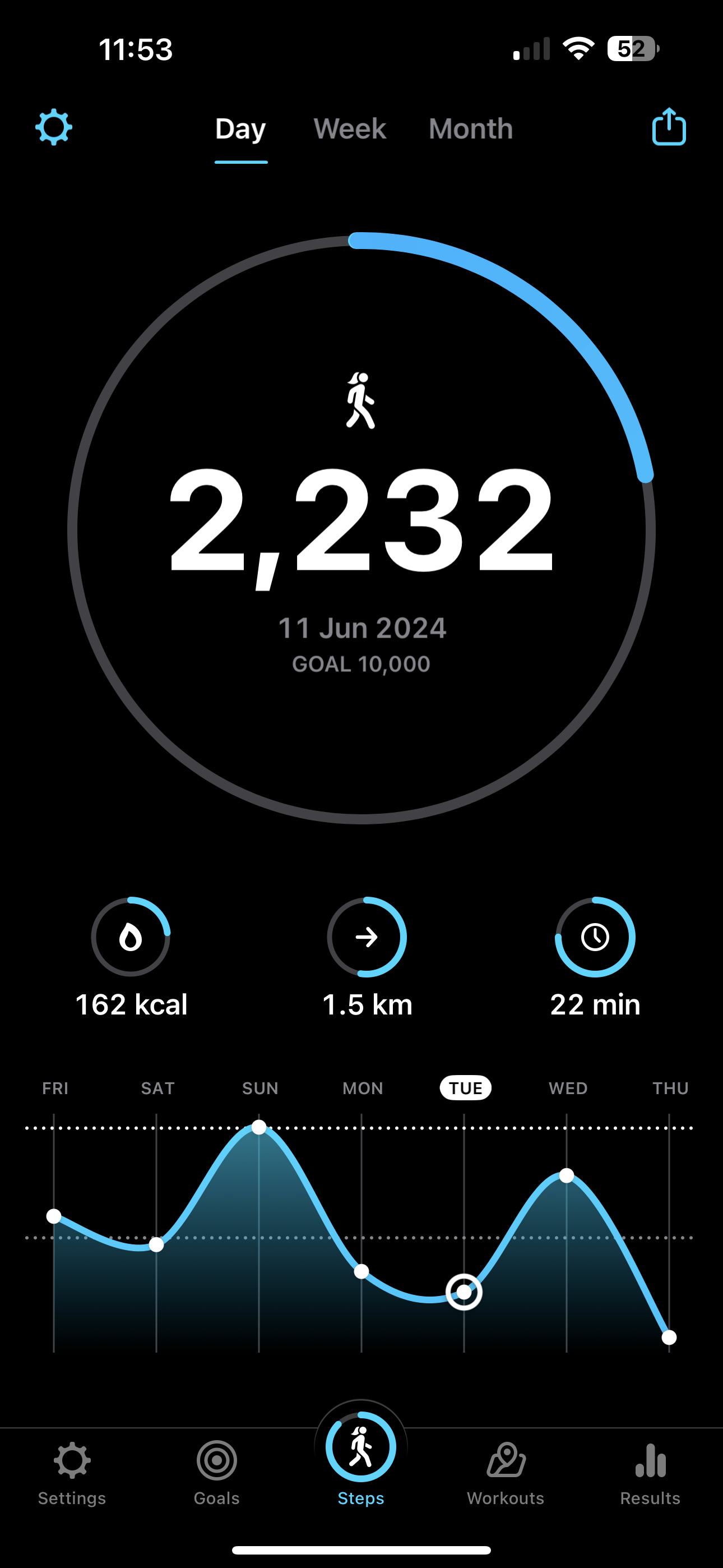Screen dimensions: 723x1568
Task: Open Settings in the bottom bar
Action: (72, 1473)
